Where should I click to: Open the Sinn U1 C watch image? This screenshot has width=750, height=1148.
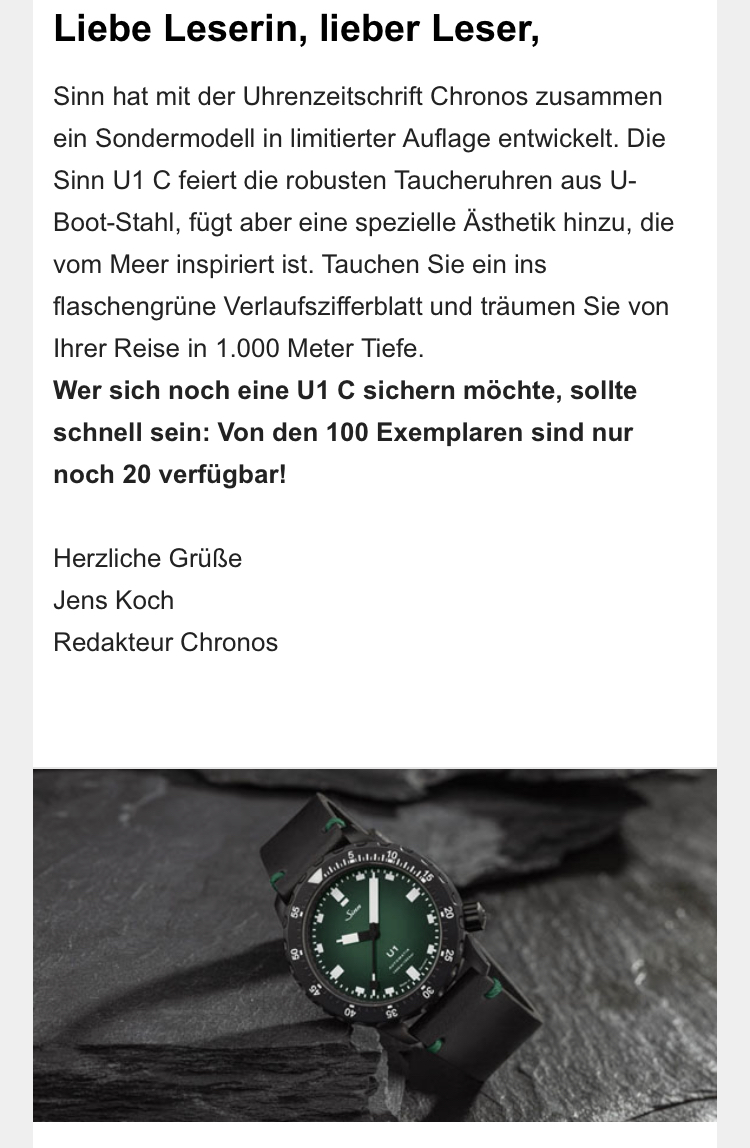tap(375, 944)
